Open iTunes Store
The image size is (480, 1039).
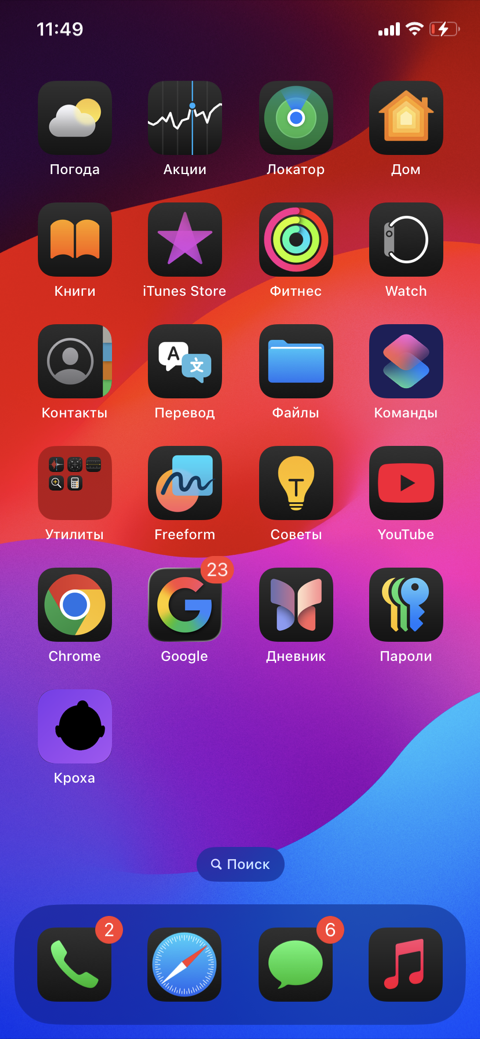pyautogui.click(x=185, y=239)
